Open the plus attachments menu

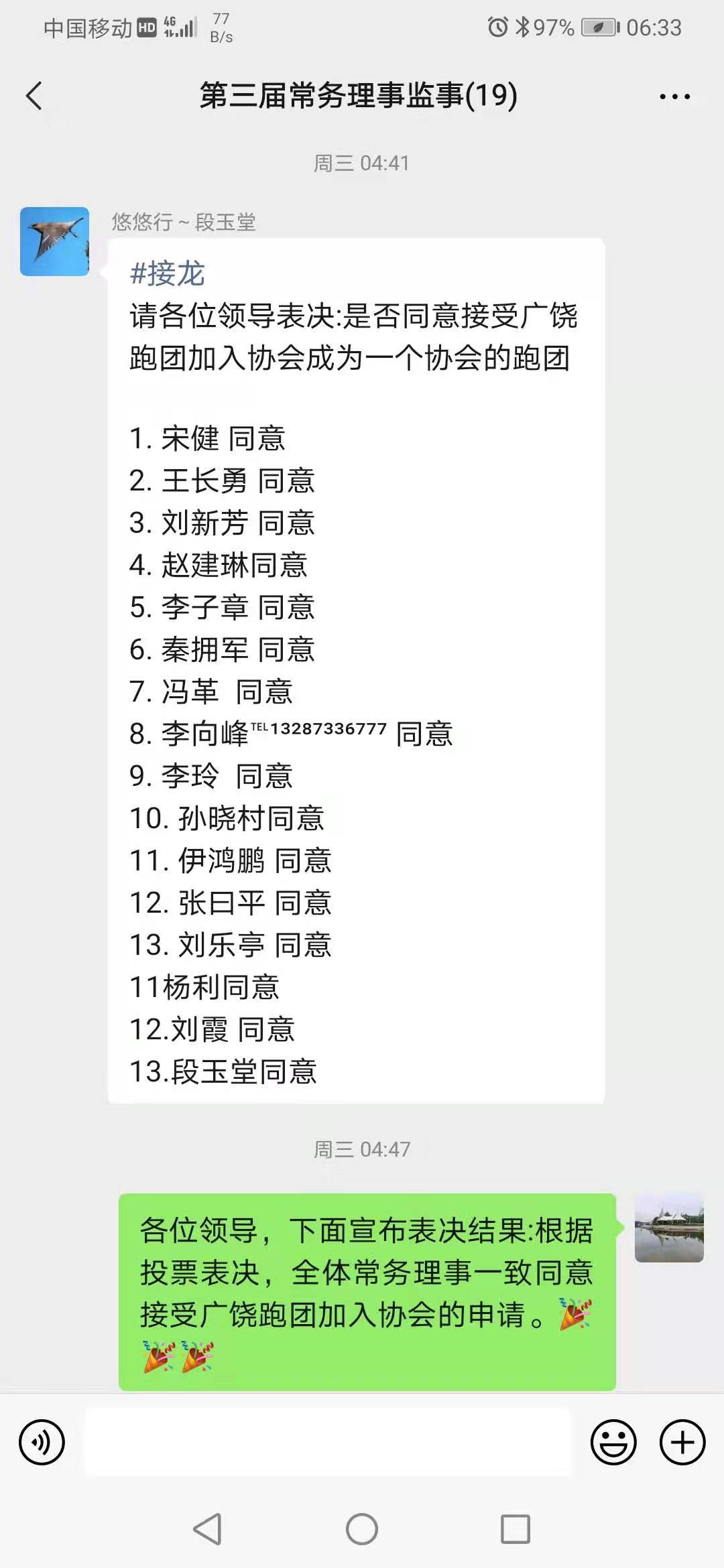(x=682, y=1442)
